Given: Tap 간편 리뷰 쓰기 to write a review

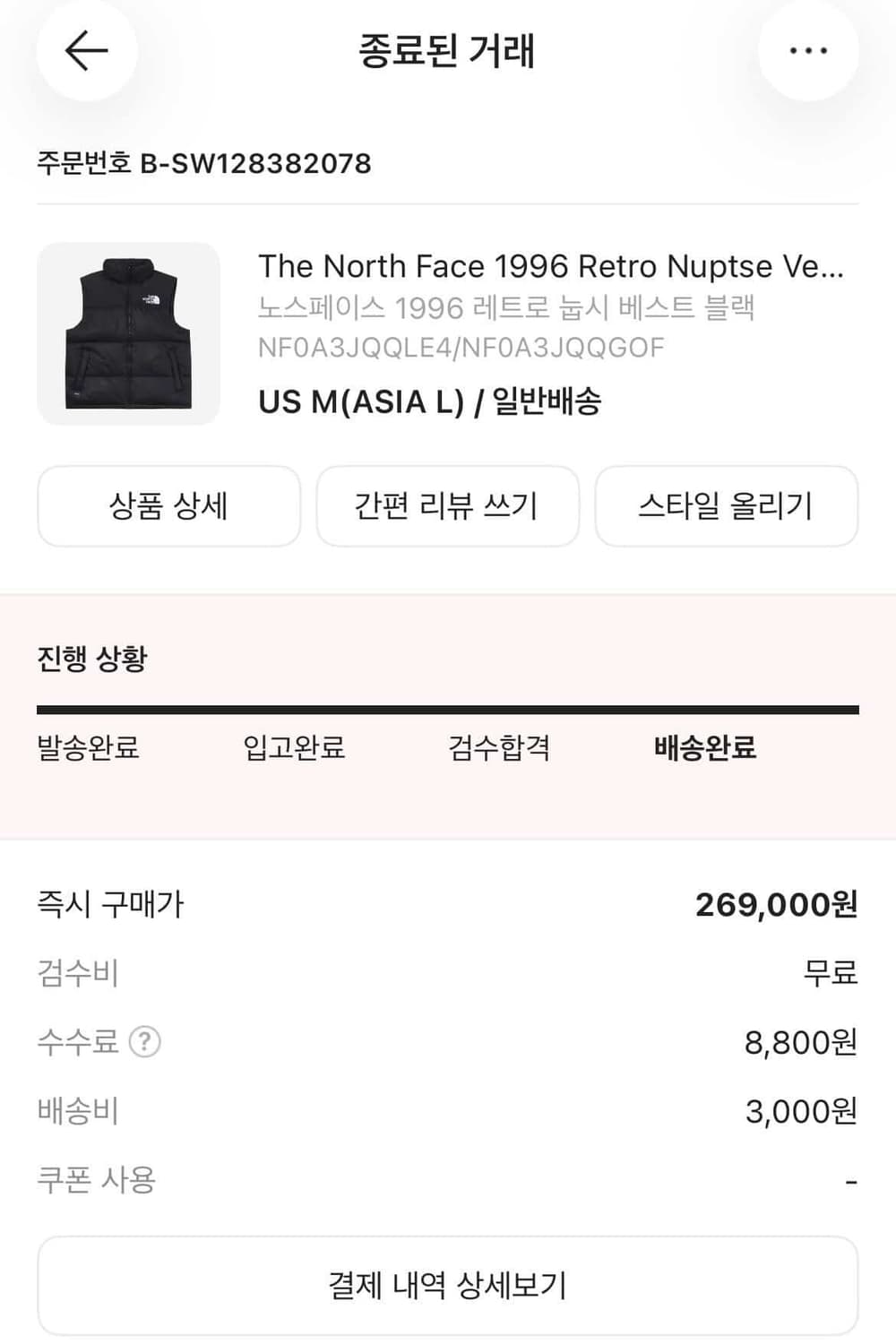Looking at the screenshot, I should coord(447,506).
